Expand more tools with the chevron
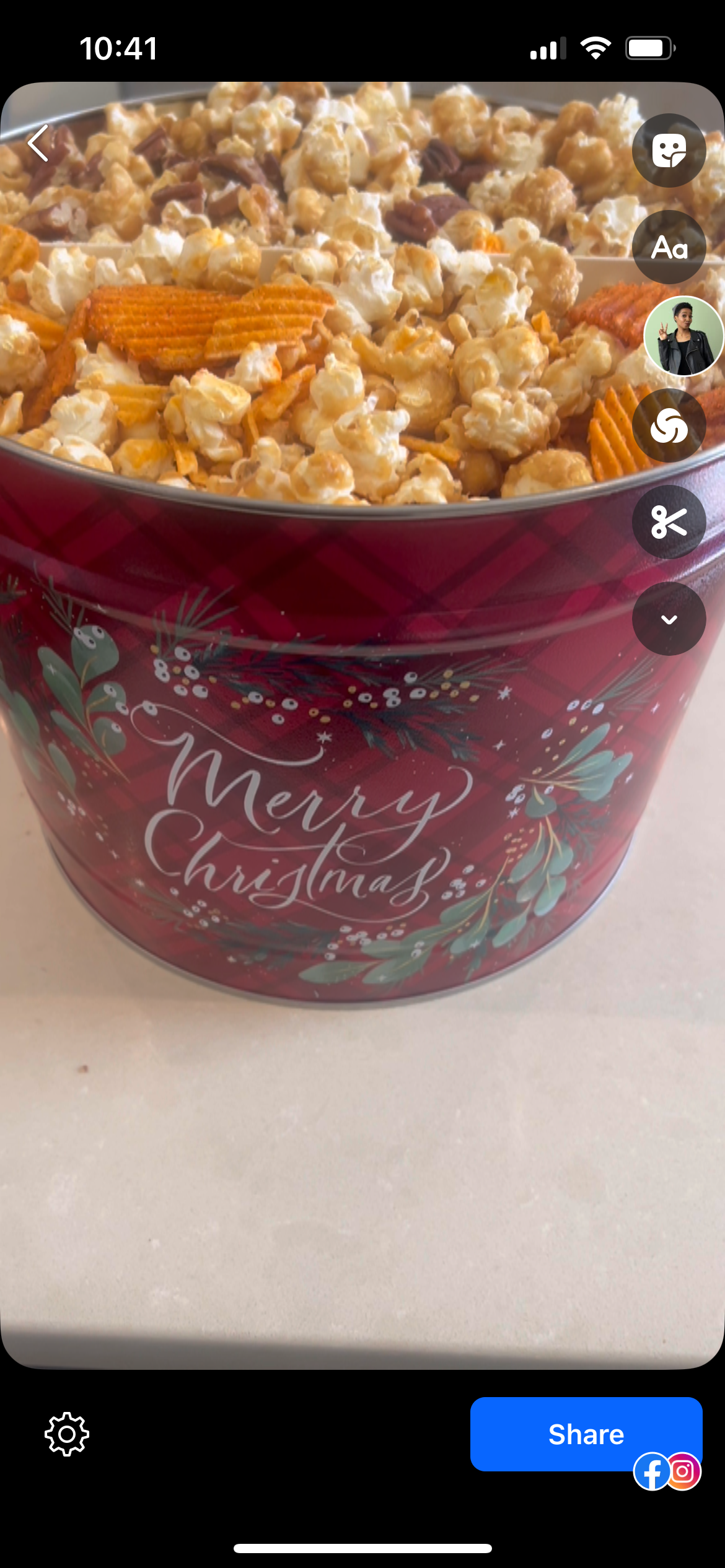 click(x=669, y=619)
